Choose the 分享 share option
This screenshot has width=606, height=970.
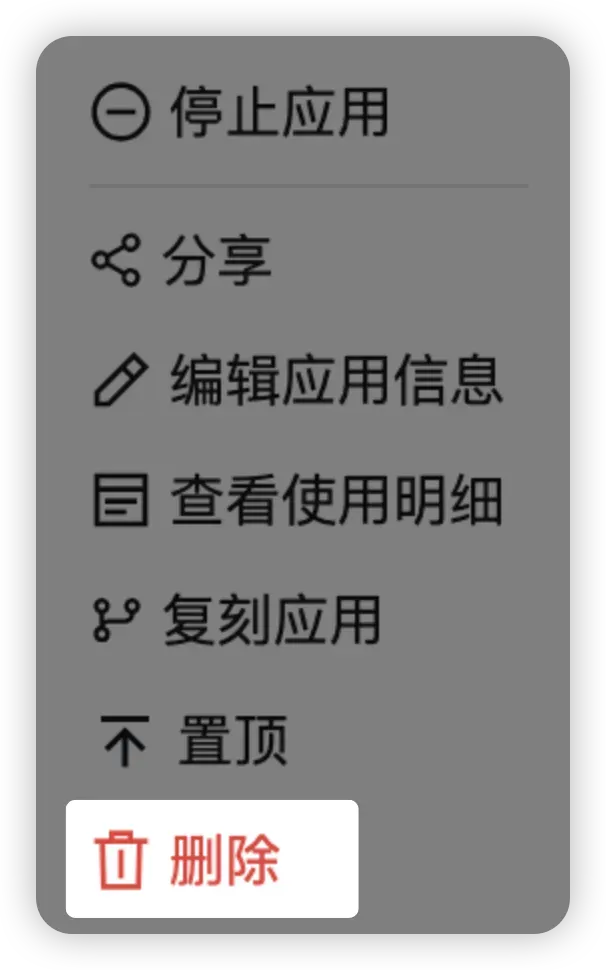[182, 261]
